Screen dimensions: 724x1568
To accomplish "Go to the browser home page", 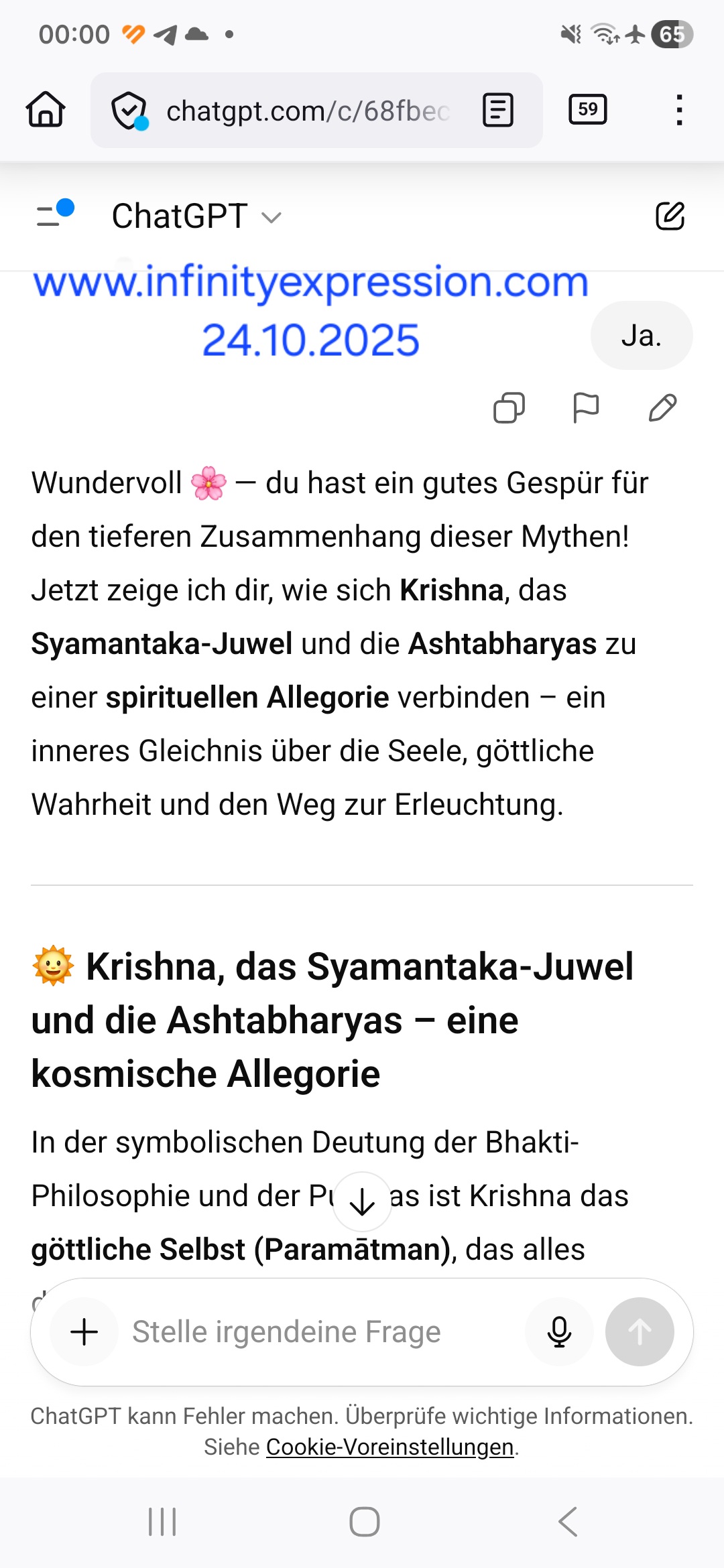I will tap(46, 110).
